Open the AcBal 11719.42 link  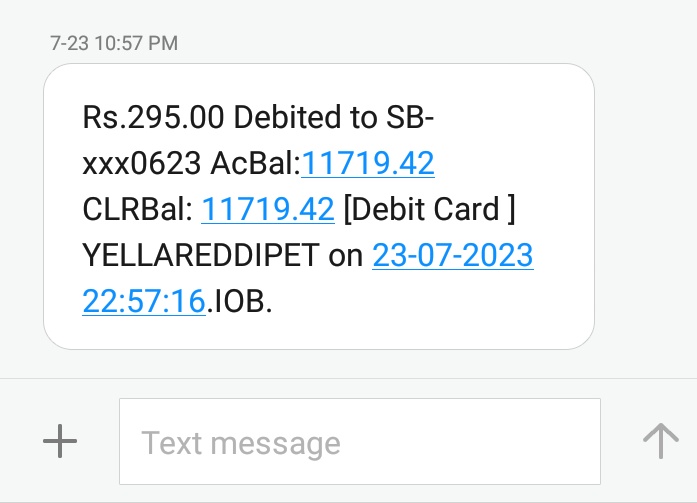click(x=368, y=163)
